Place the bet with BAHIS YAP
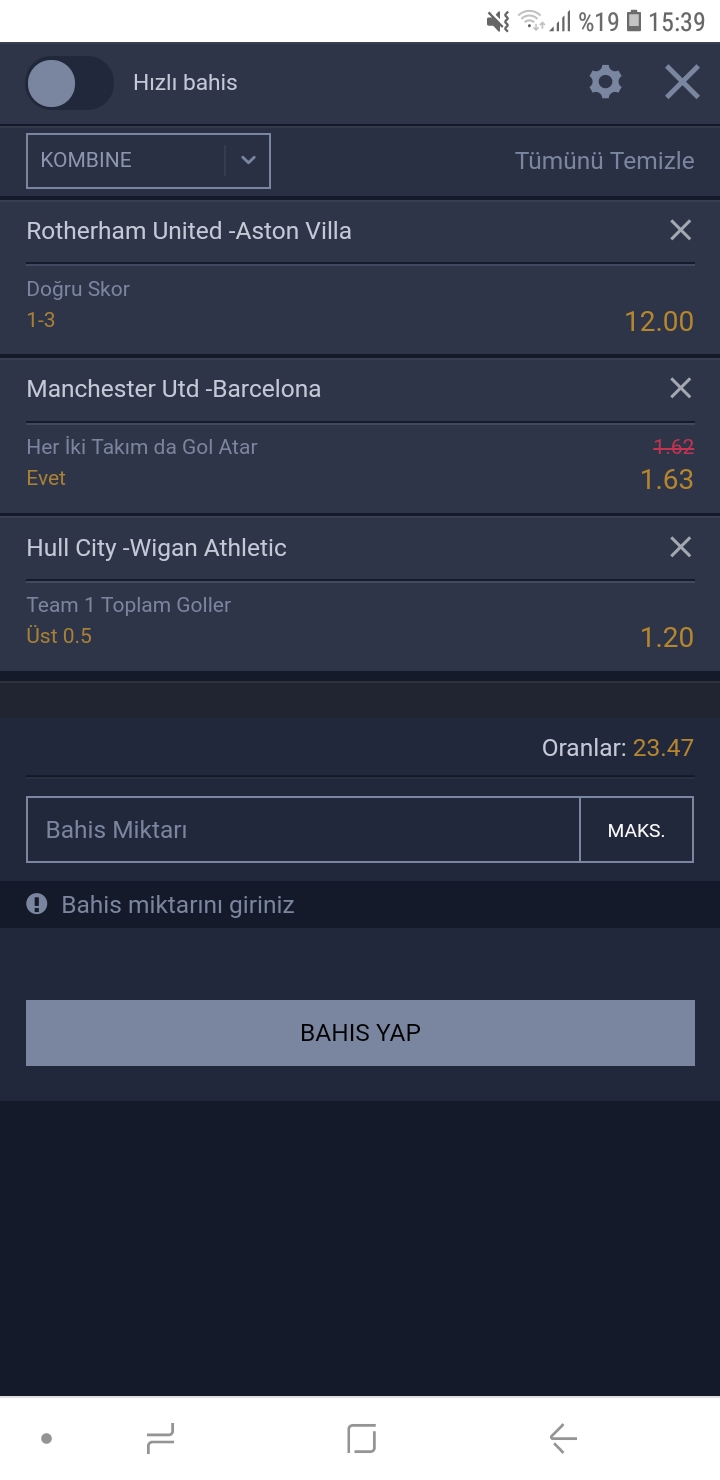Viewport: 720px width, 1480px height. (360, 1033)
